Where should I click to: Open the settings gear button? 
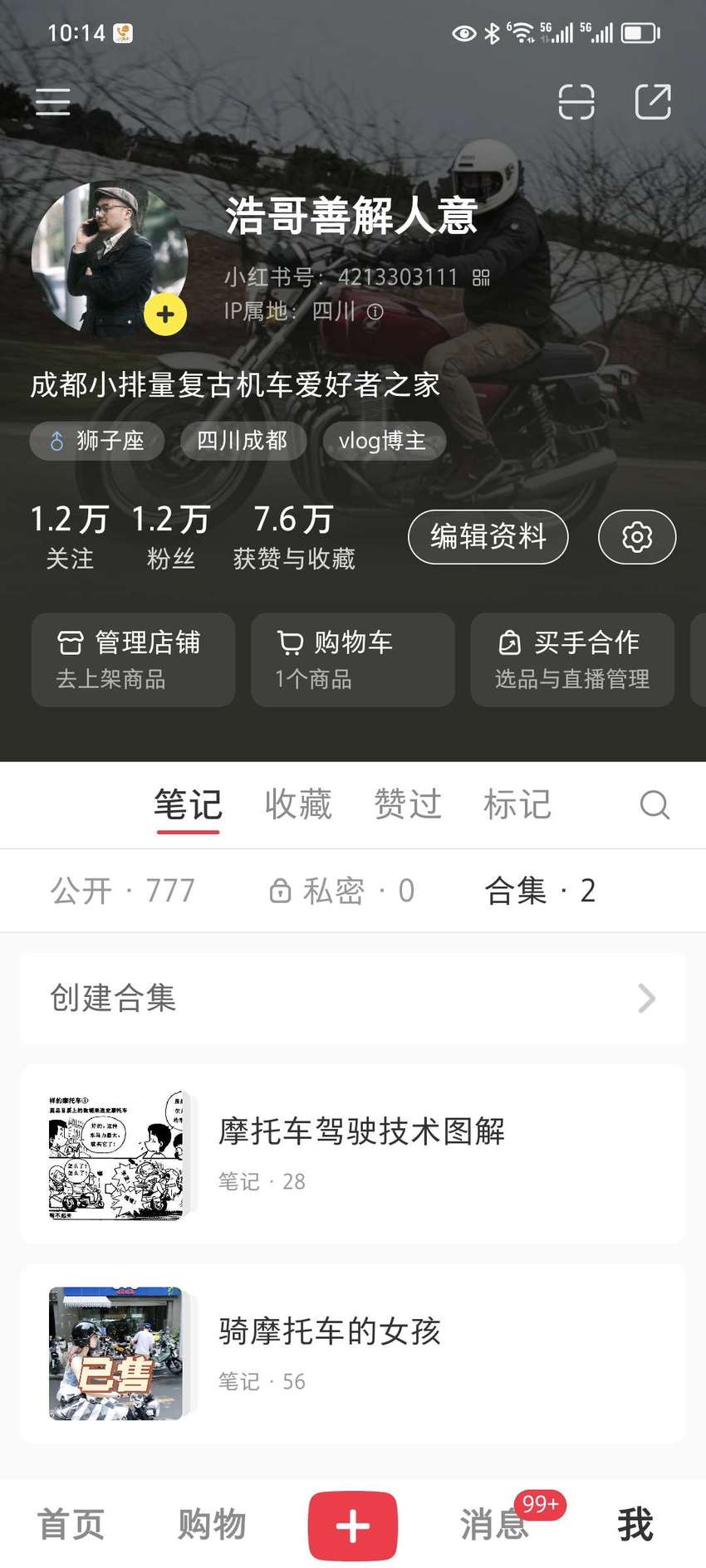(637, 537)
